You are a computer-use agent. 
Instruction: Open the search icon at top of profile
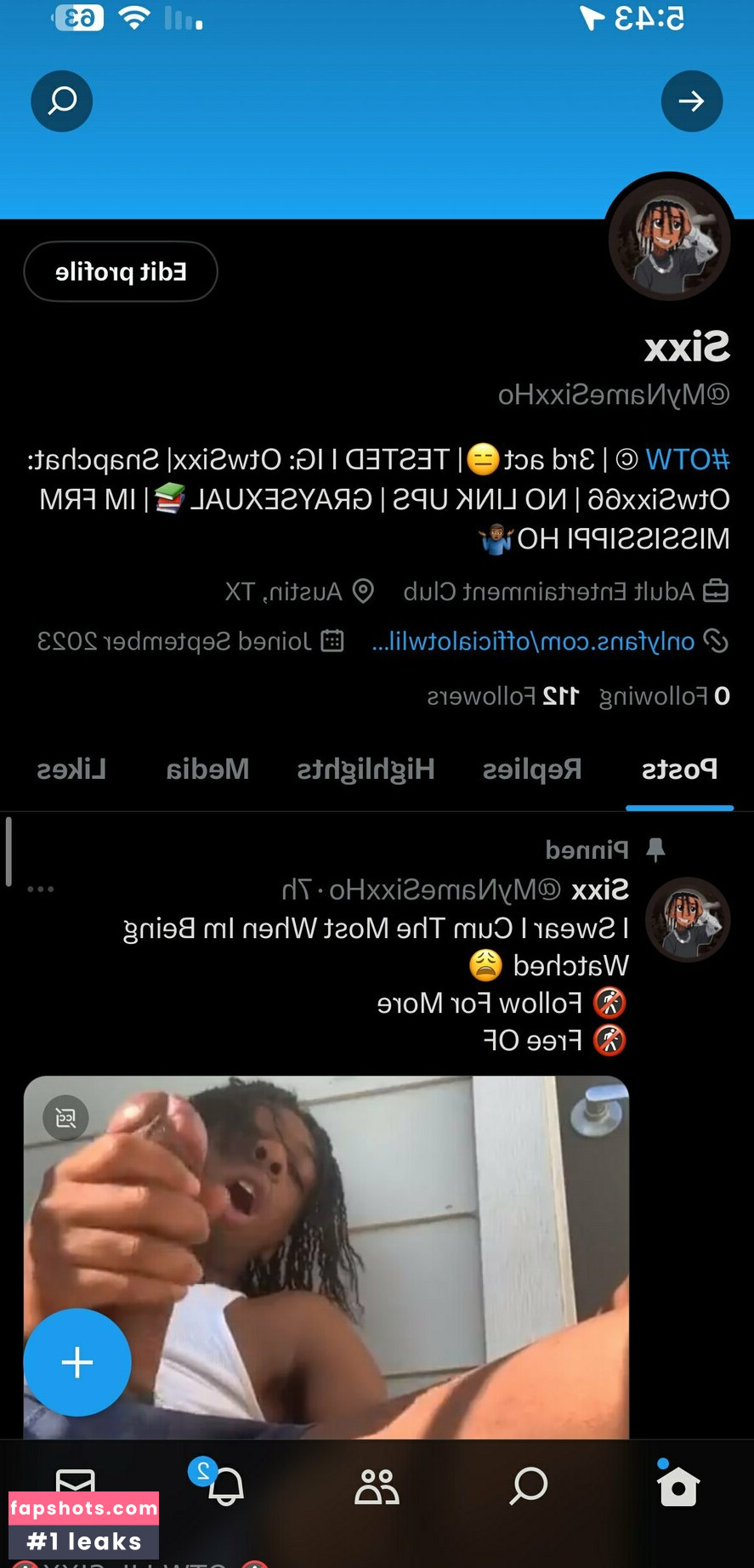[x=60, y=101]
